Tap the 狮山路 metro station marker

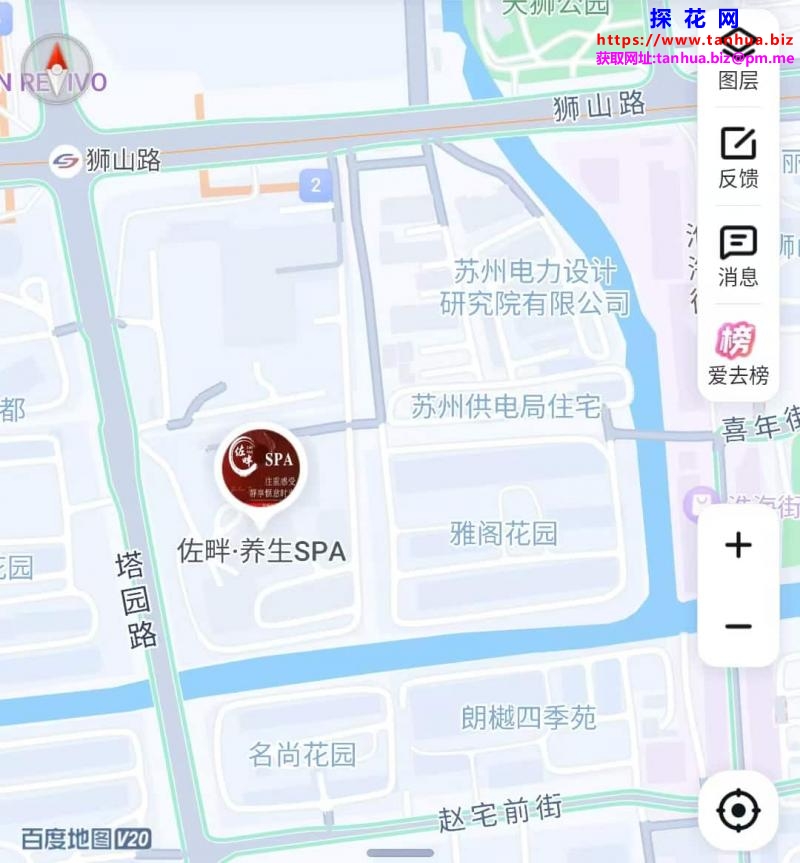67,159
